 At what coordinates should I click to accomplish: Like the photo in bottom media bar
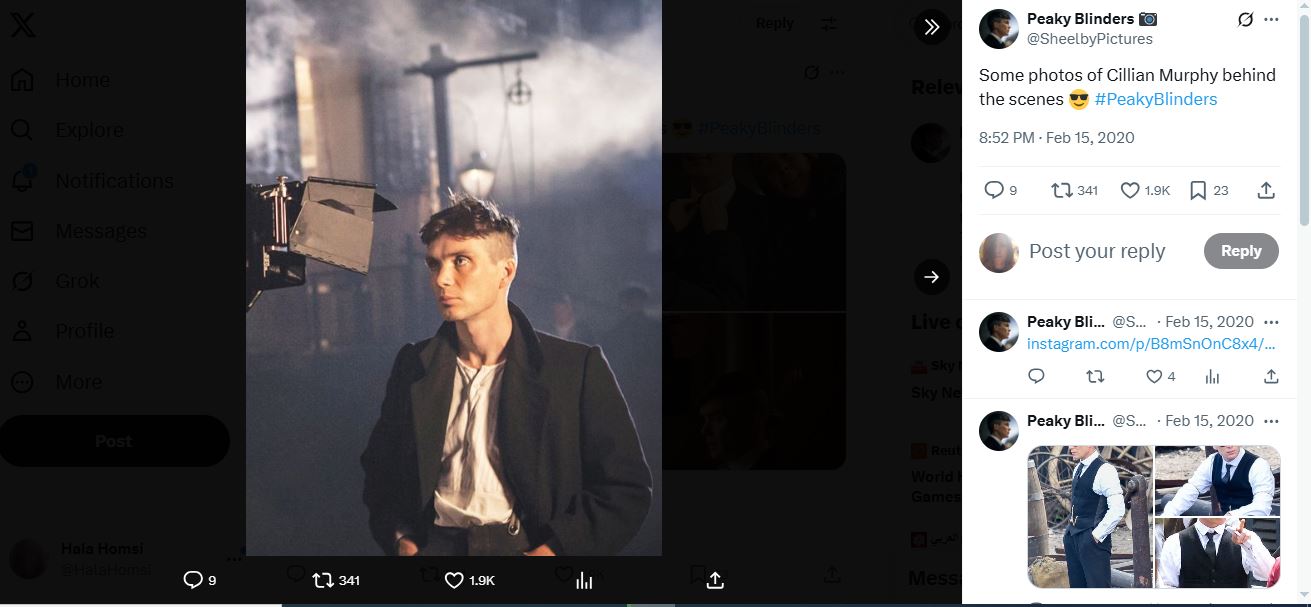click(454, 580)
